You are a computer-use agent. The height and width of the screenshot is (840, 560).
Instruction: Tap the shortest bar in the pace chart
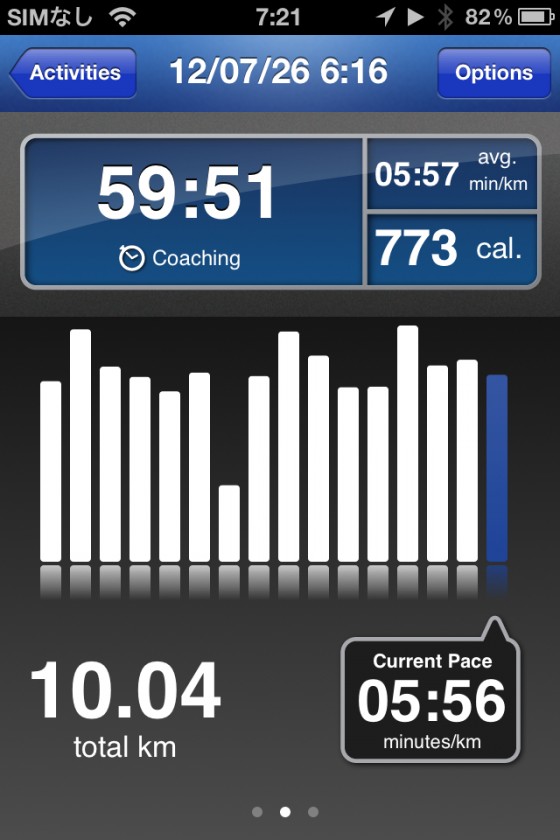coord(229,523)
